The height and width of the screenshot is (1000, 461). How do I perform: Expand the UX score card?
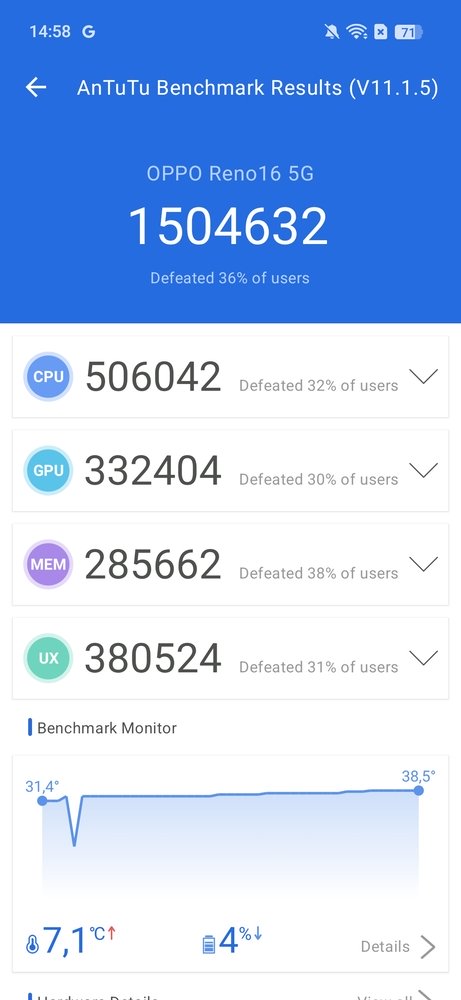423,658
